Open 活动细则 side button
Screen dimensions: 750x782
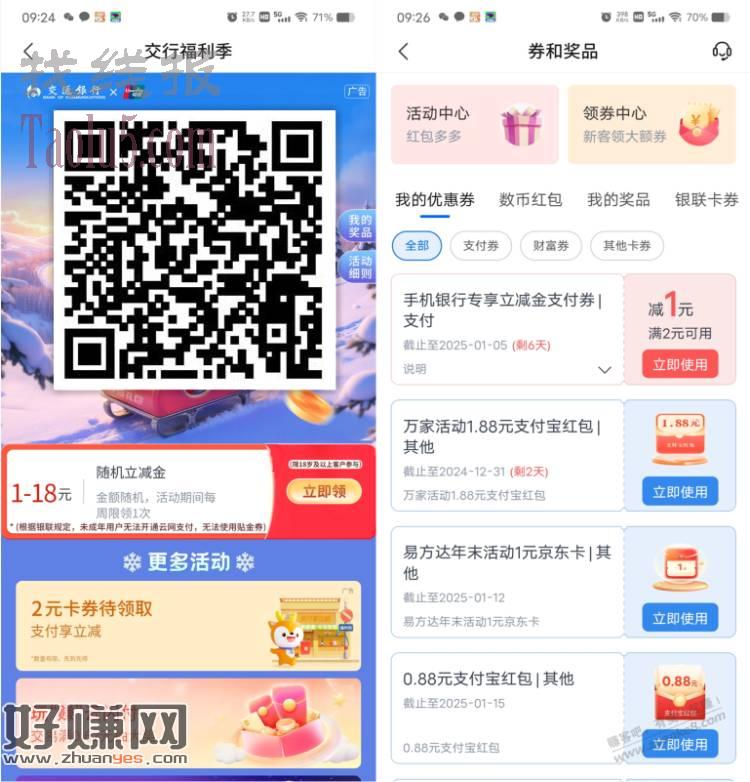coord(359,267)
